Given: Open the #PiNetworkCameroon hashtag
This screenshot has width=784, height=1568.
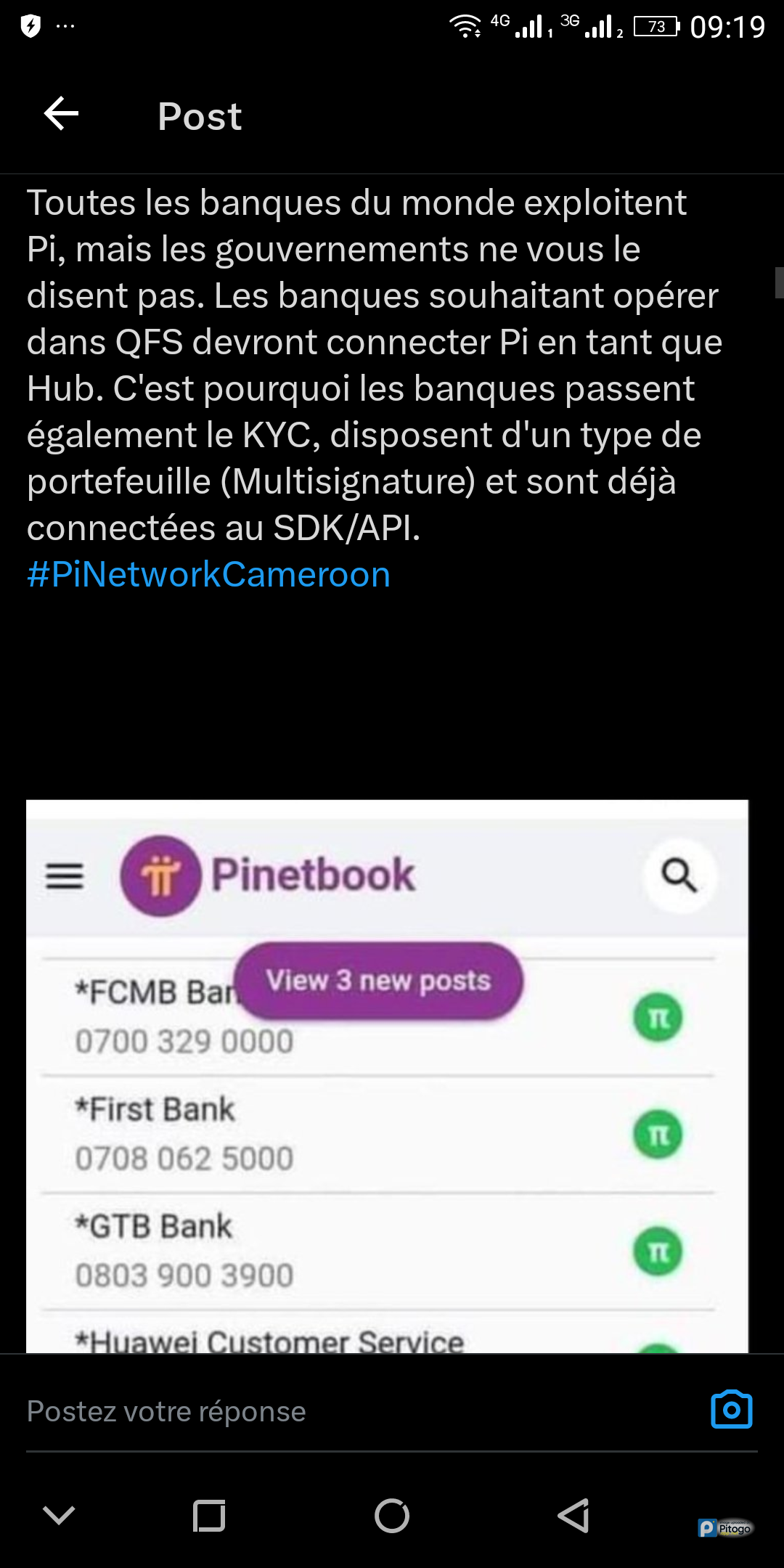Looking at the screenshot, I should click(x=208, y=575).
